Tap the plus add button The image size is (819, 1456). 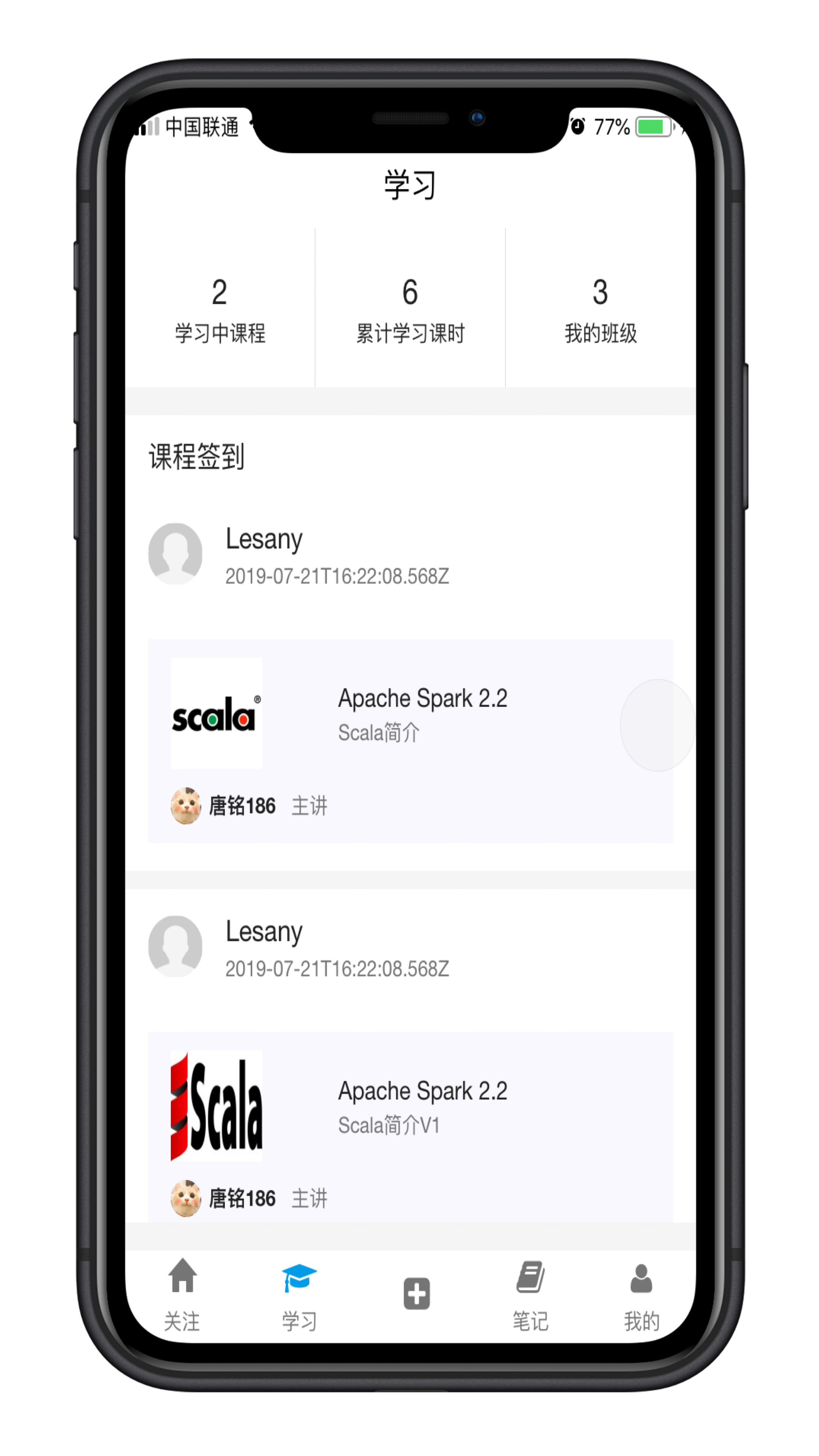click(417, 1293)
